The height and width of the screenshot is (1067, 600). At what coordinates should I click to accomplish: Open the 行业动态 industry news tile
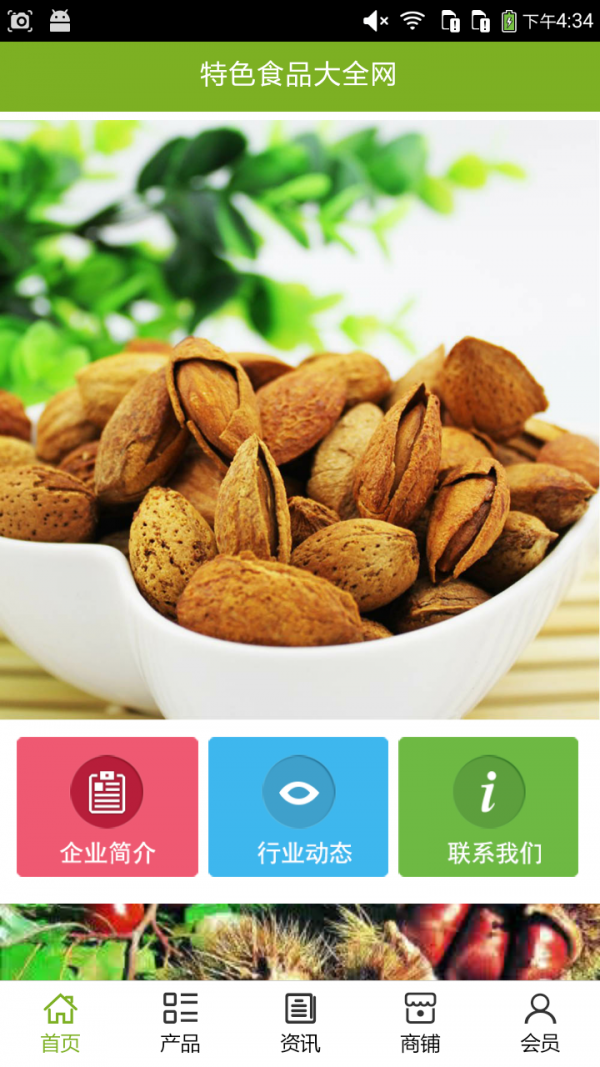[x=298, y=807]
